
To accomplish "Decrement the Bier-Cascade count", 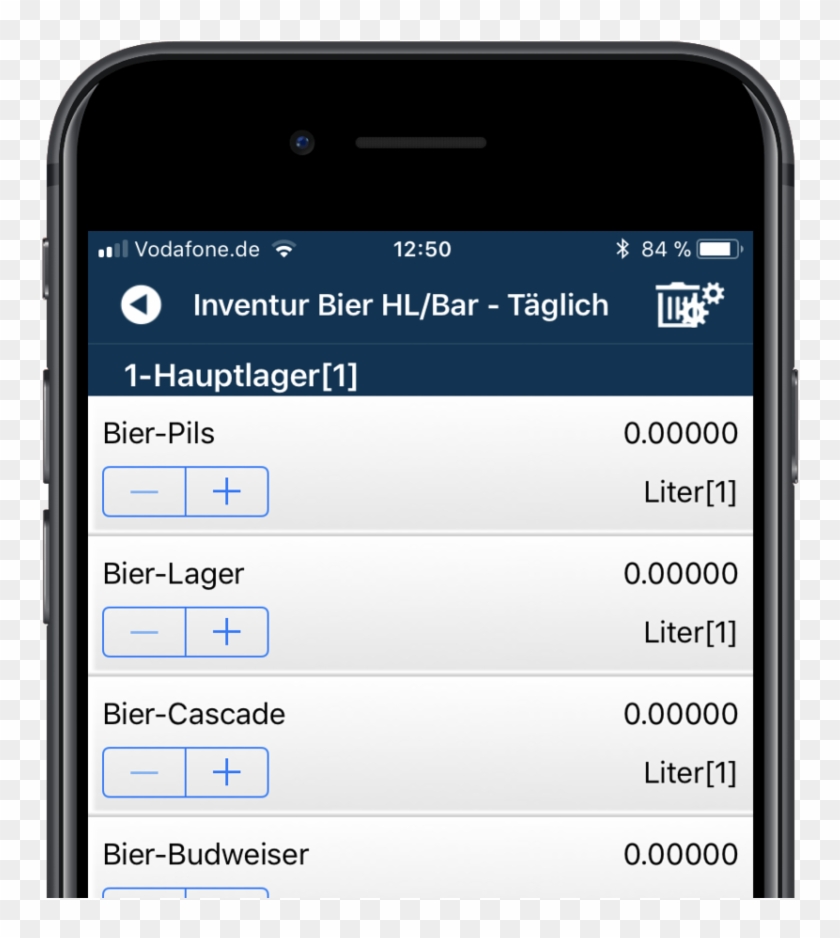I will (x=143, y=772).
